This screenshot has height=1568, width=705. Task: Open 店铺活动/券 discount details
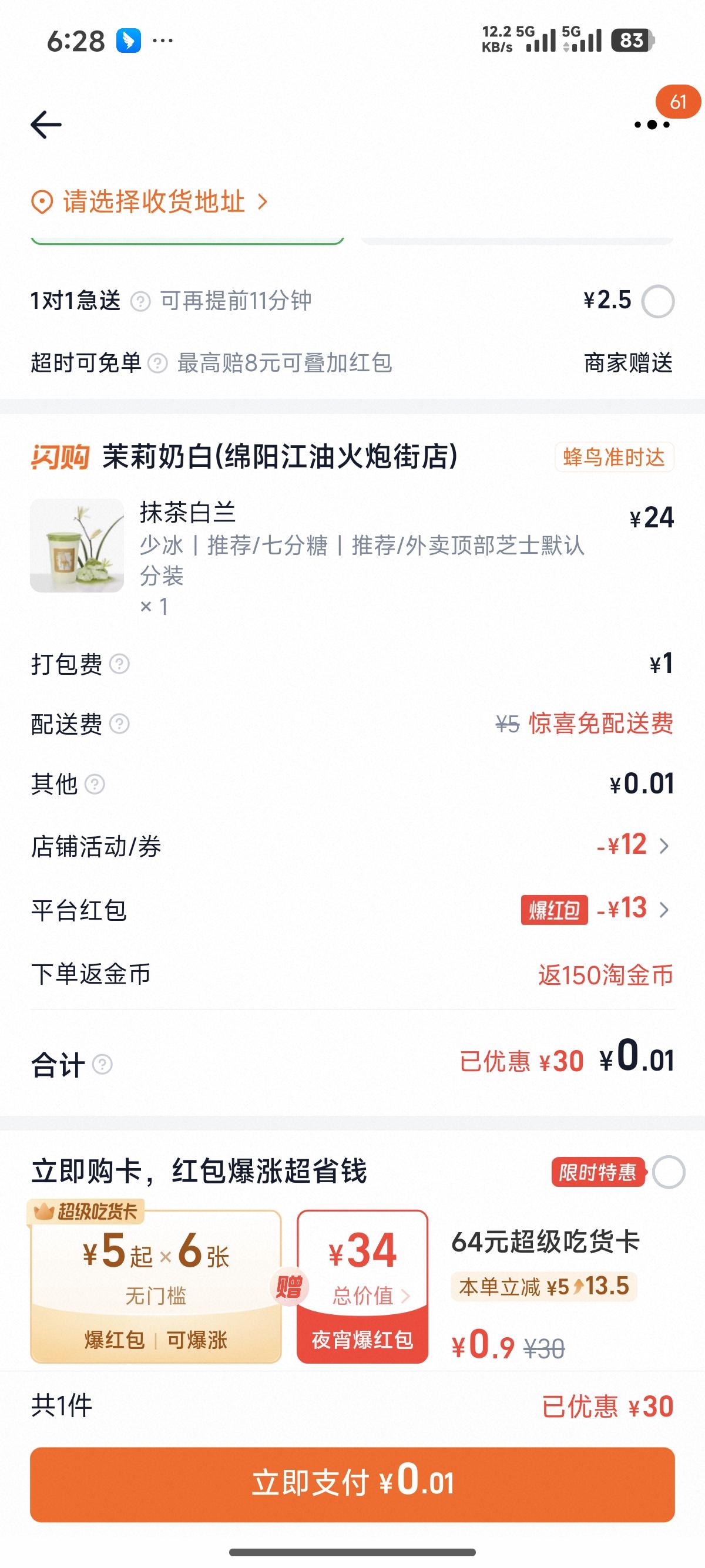pos(633,846)
